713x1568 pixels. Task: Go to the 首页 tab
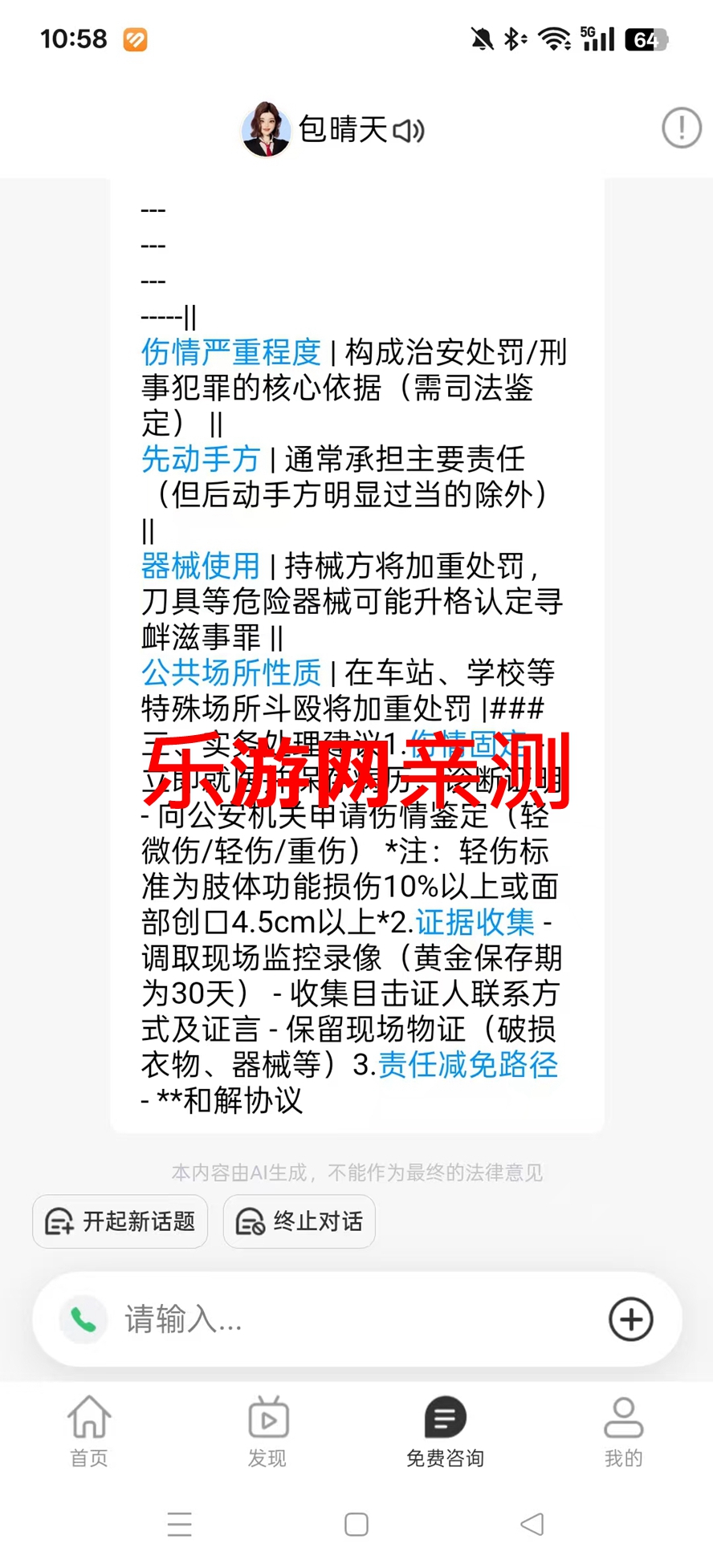[x=89, y=1432]
